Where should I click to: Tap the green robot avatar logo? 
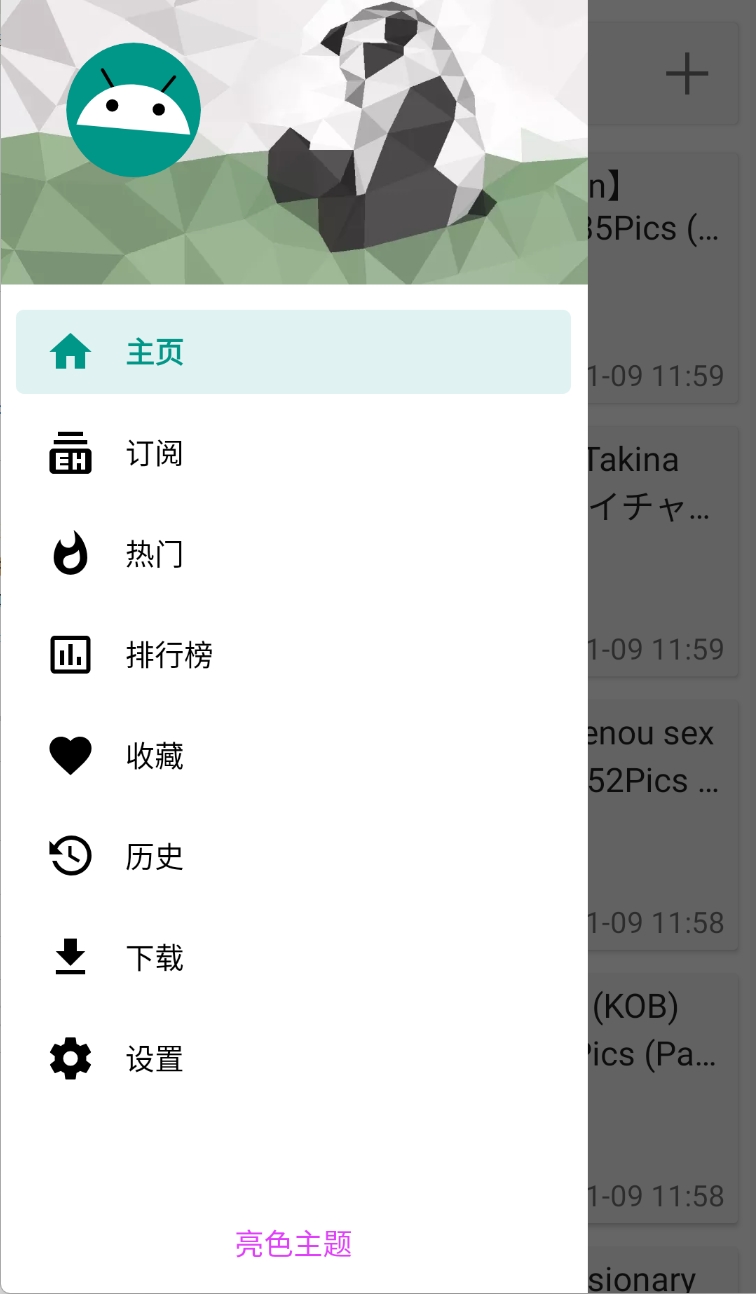[133, 108]
